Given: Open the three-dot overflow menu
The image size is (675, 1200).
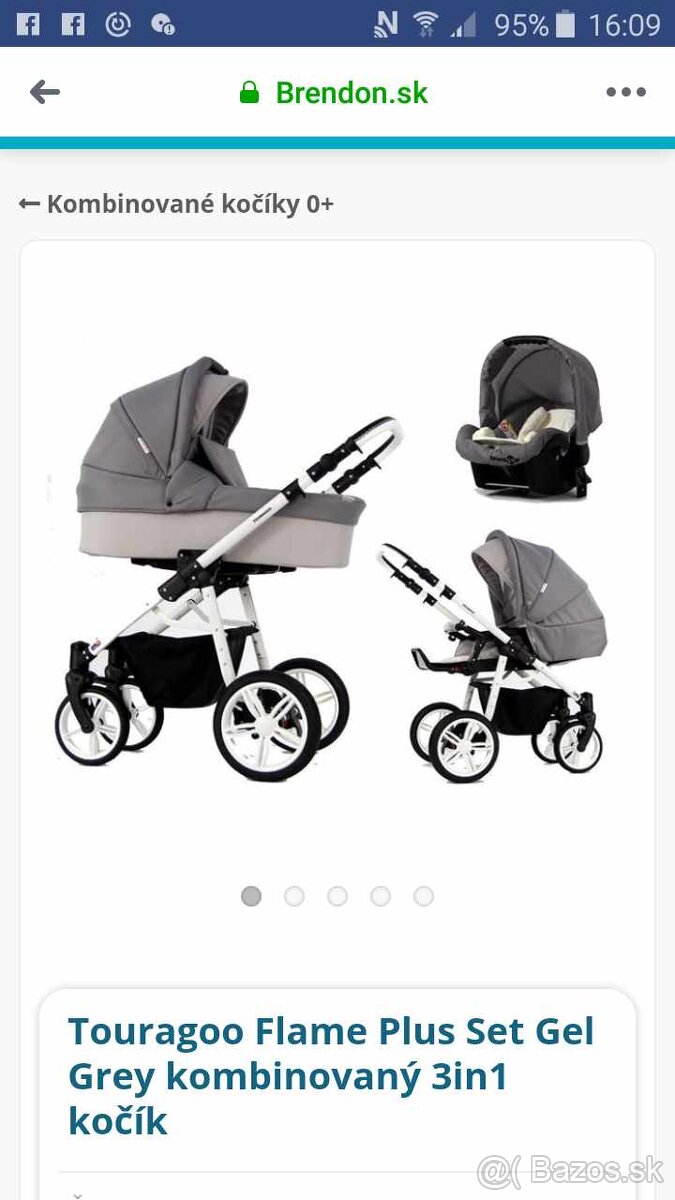Looking at the screenshot, I should click(x=626, y=93).
